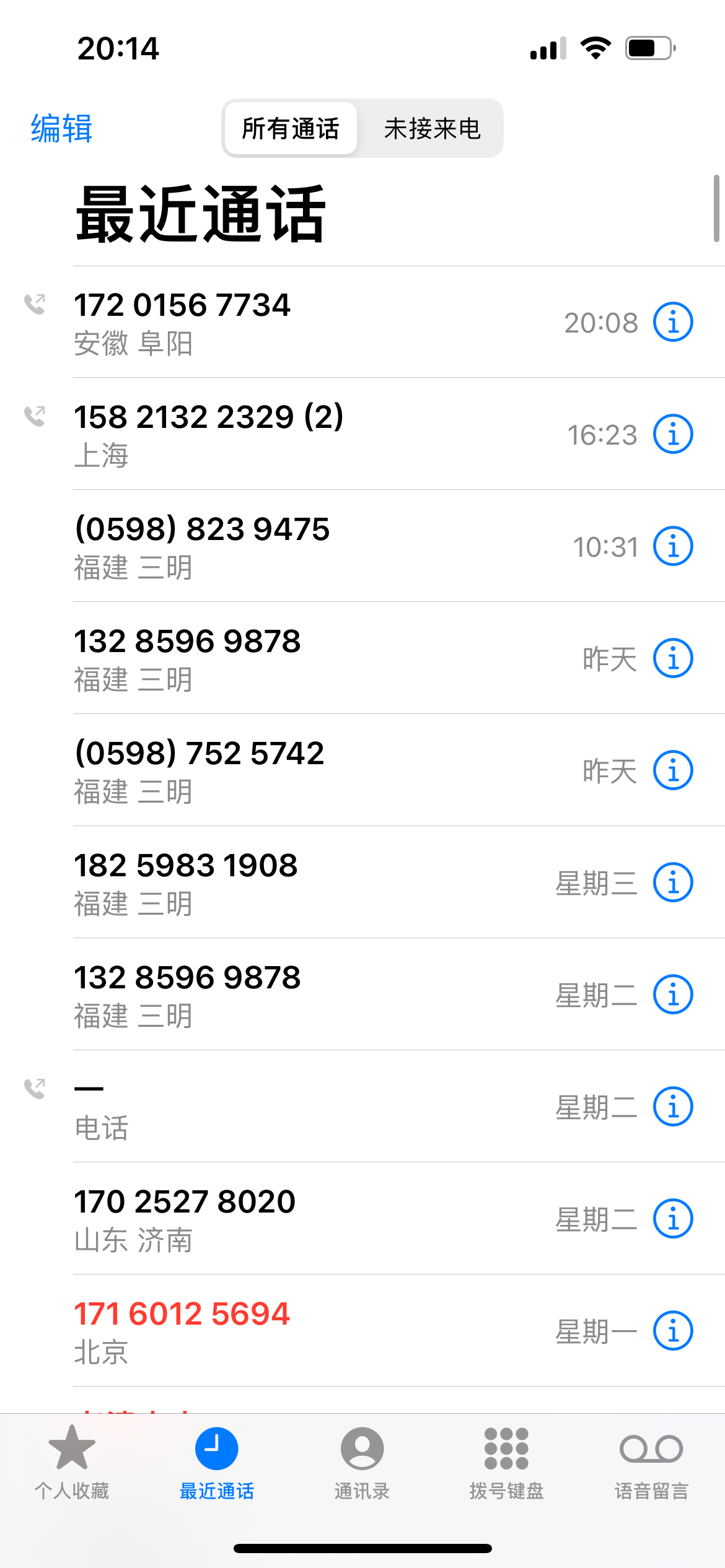Open info for 172 0156 7734

tap(673, 322)
